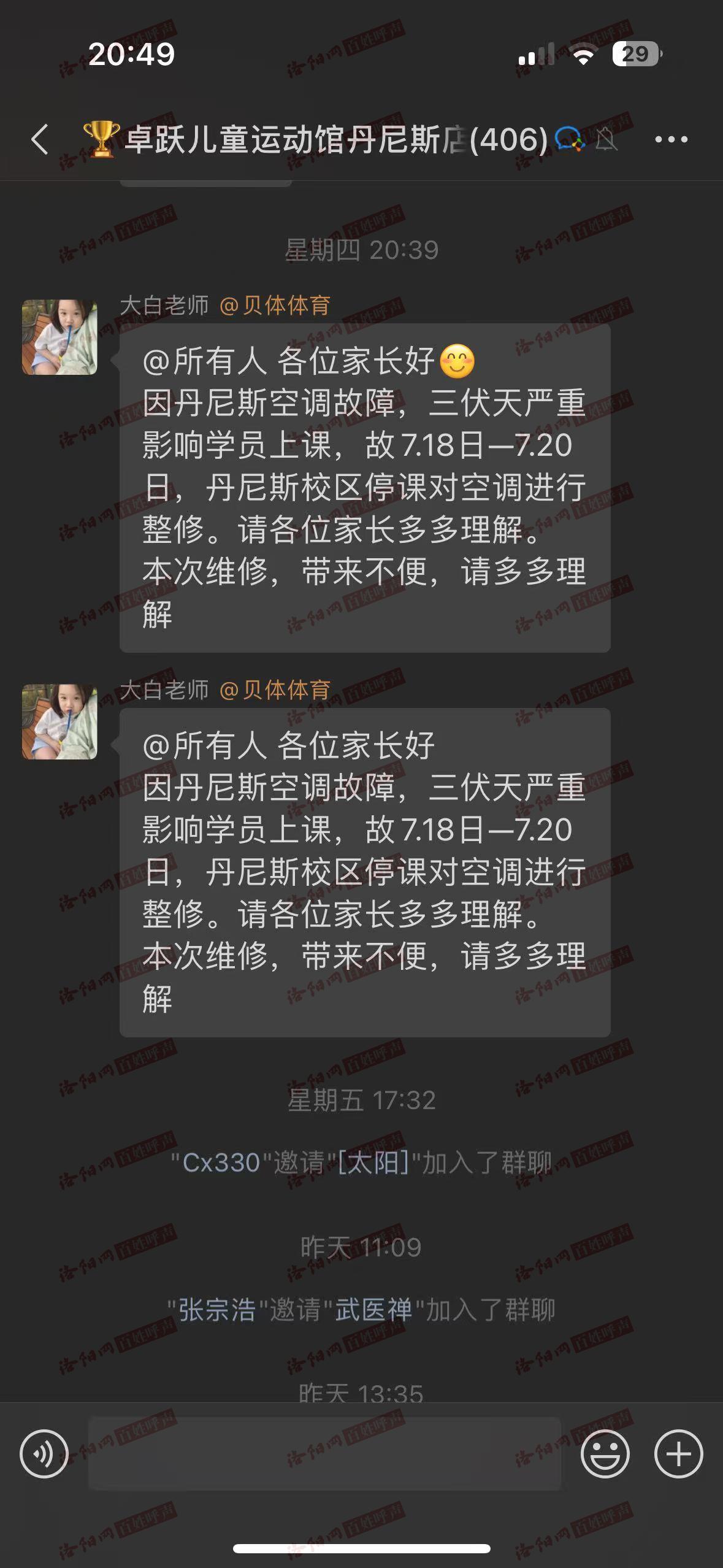This screenshot has height=1568, width=723.
Task: Focus the message text field
Action: [x=324, y=1454]
